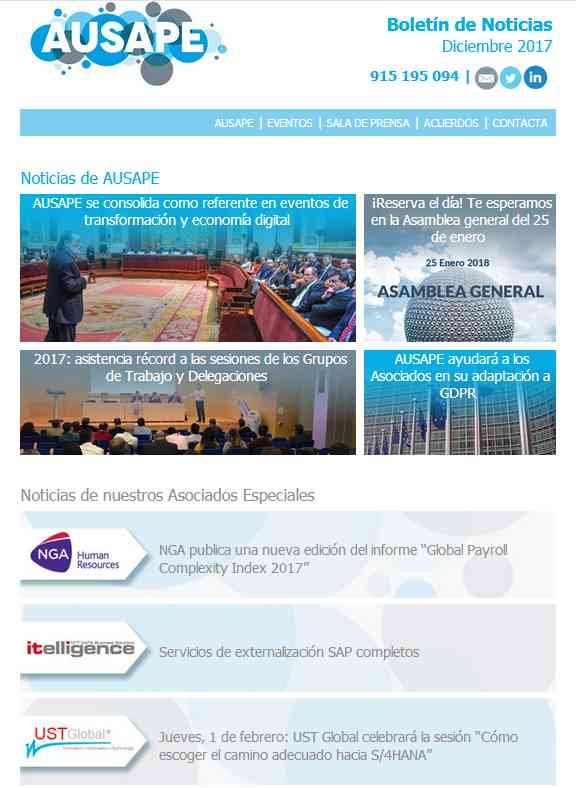576x788 pixels.
Task: Go to EVENTOS in the menu
Action: click(290, 123)
